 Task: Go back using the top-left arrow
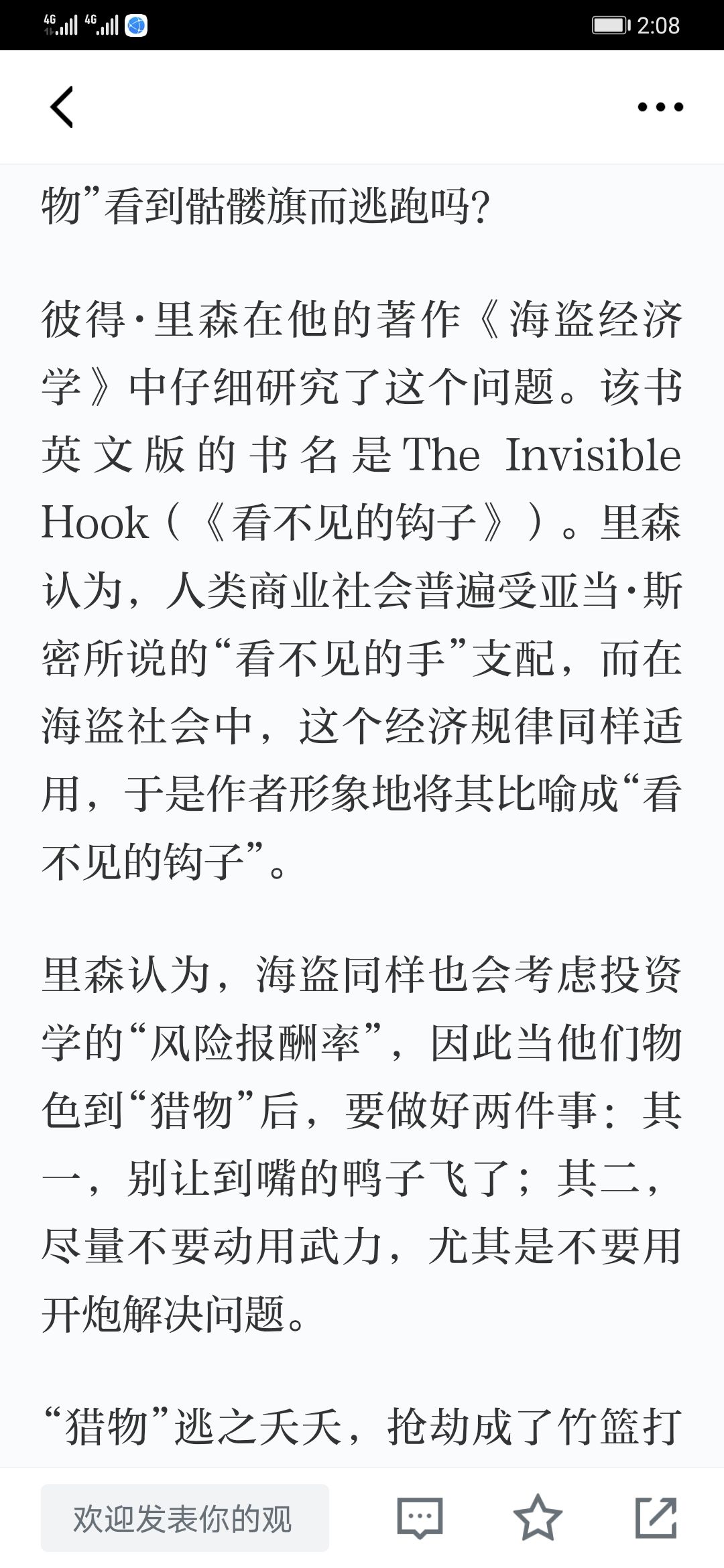coord(62,107)
